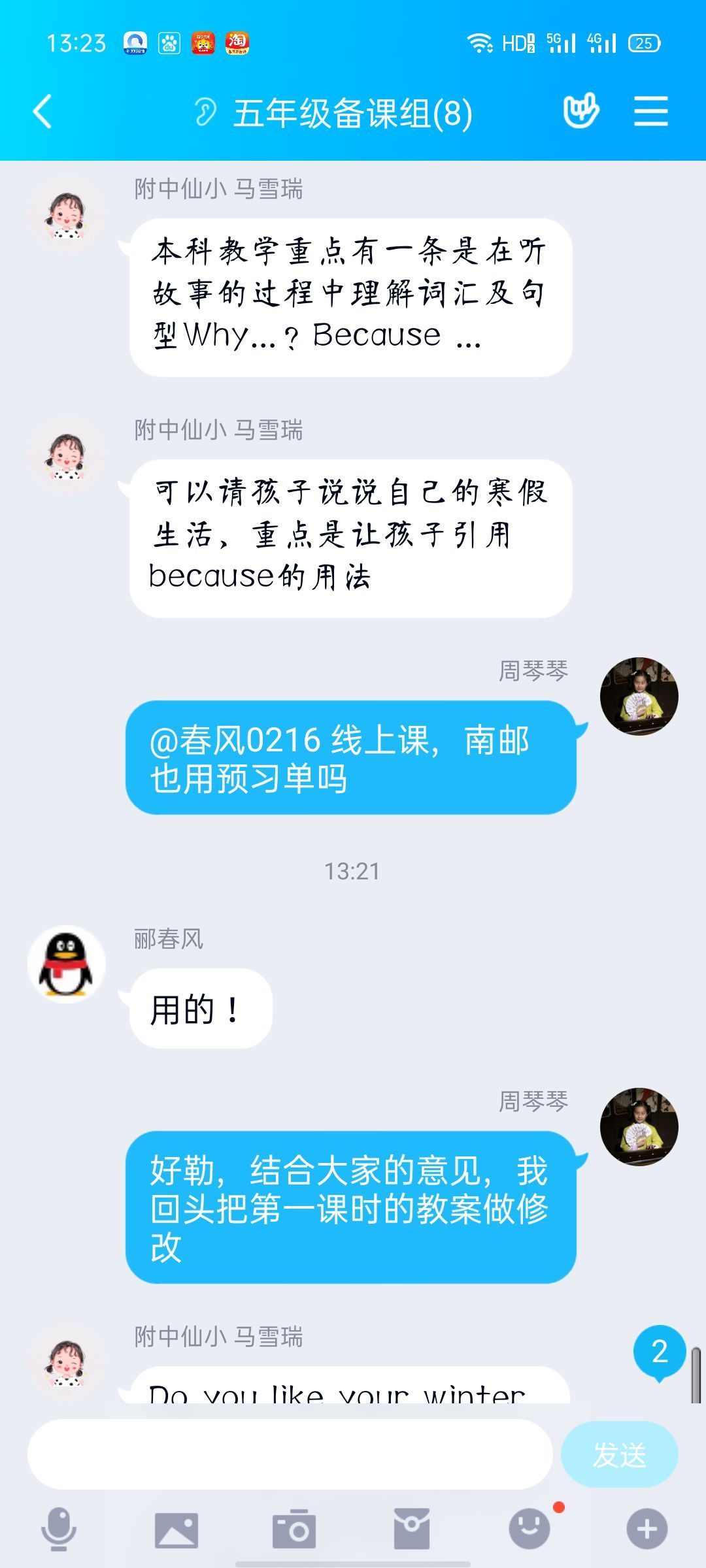The image size is (706, 1568).
Task: Tap the message input field
Action: point(290,1454)
